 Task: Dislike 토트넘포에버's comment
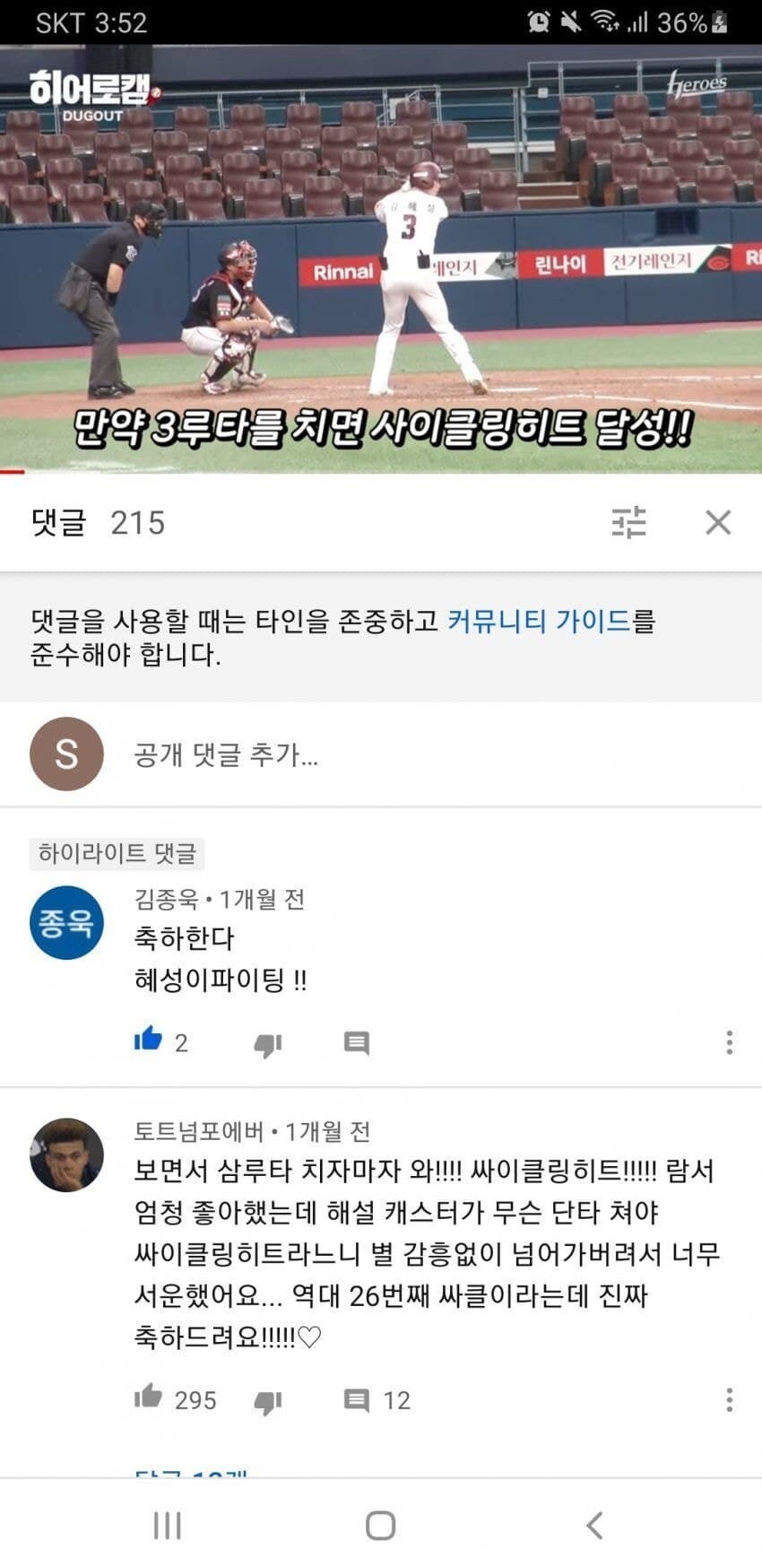[268, 1400]
